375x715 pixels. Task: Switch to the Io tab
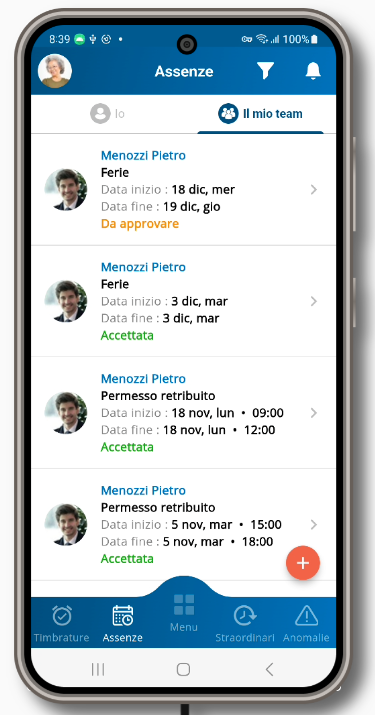[x=108, y=114]
